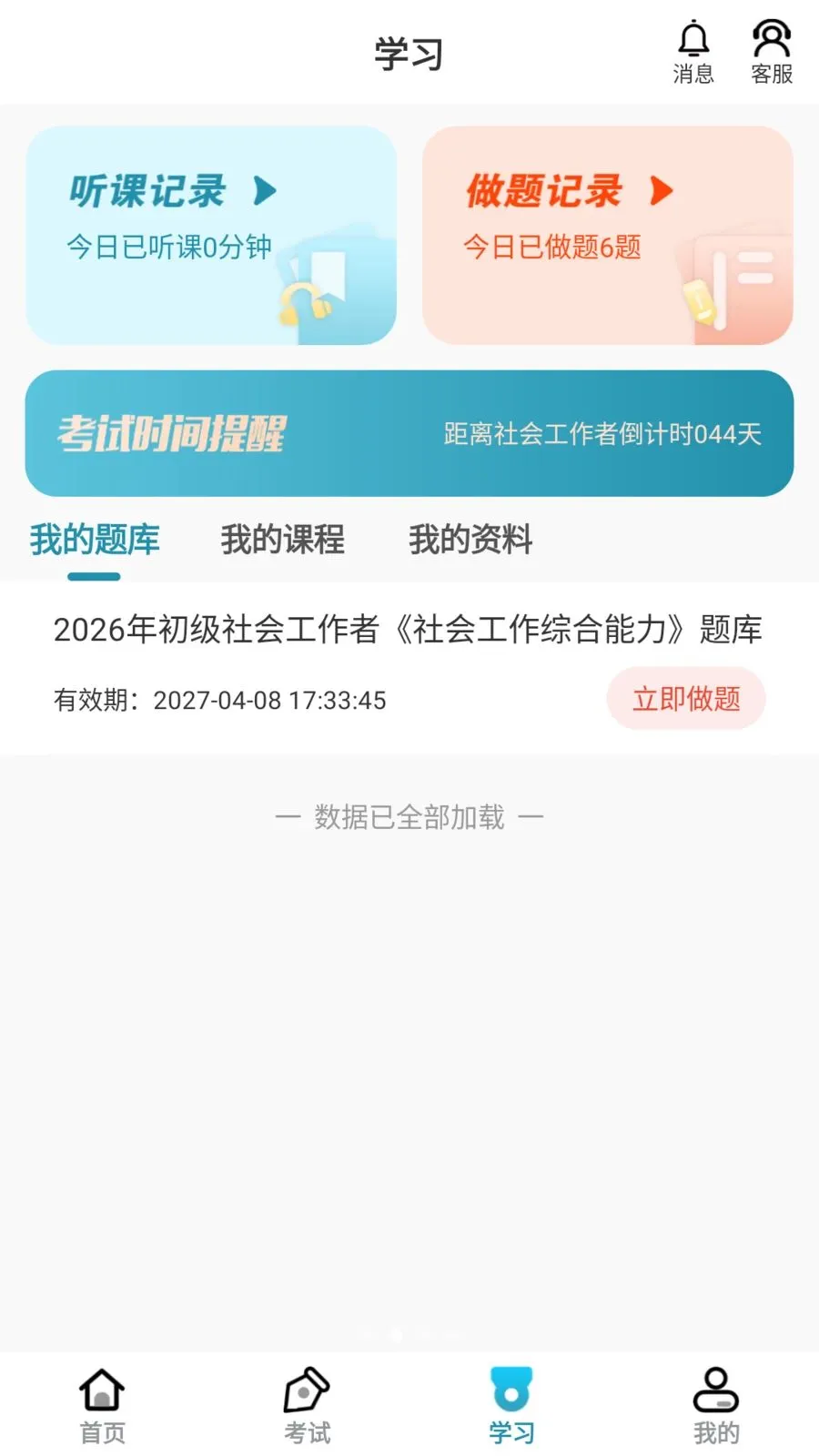
Task: Open the 听课记录 card
Action: tap(211, 236)
